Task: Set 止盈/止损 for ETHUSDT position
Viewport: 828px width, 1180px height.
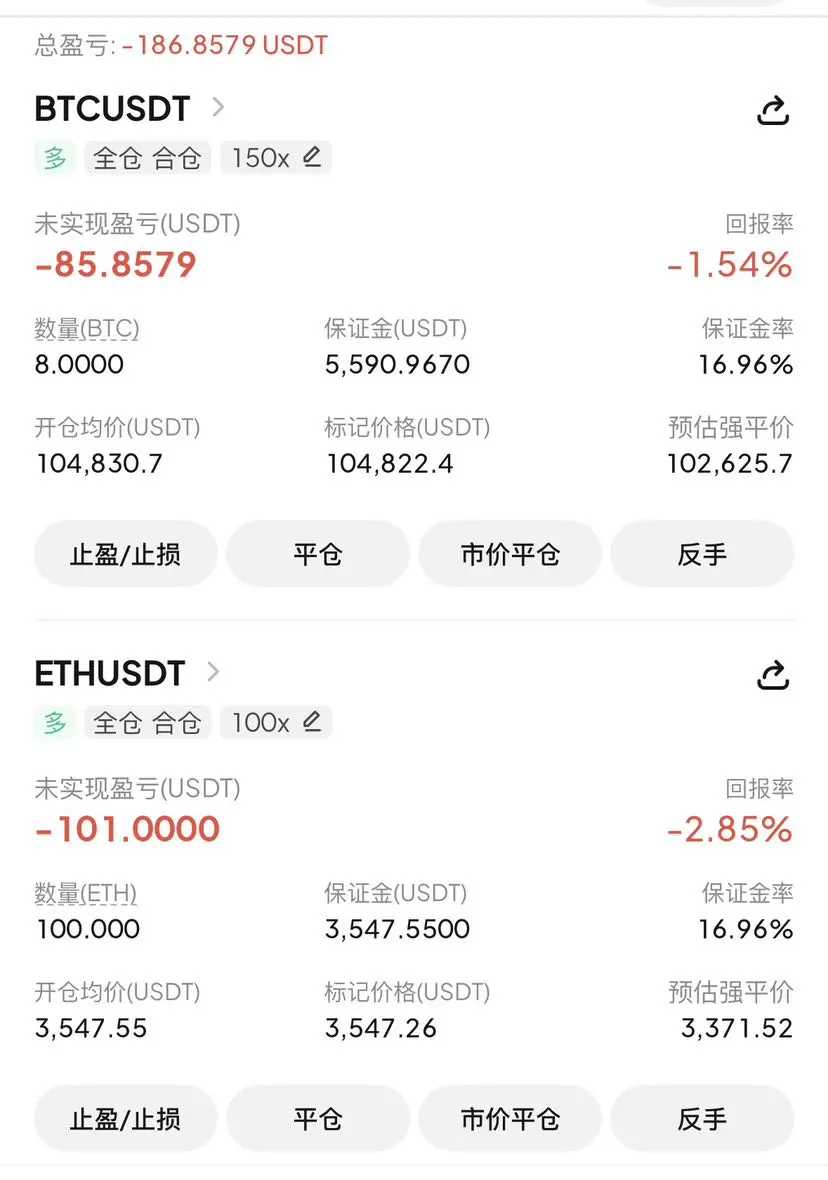Action: pos(125,1118)
